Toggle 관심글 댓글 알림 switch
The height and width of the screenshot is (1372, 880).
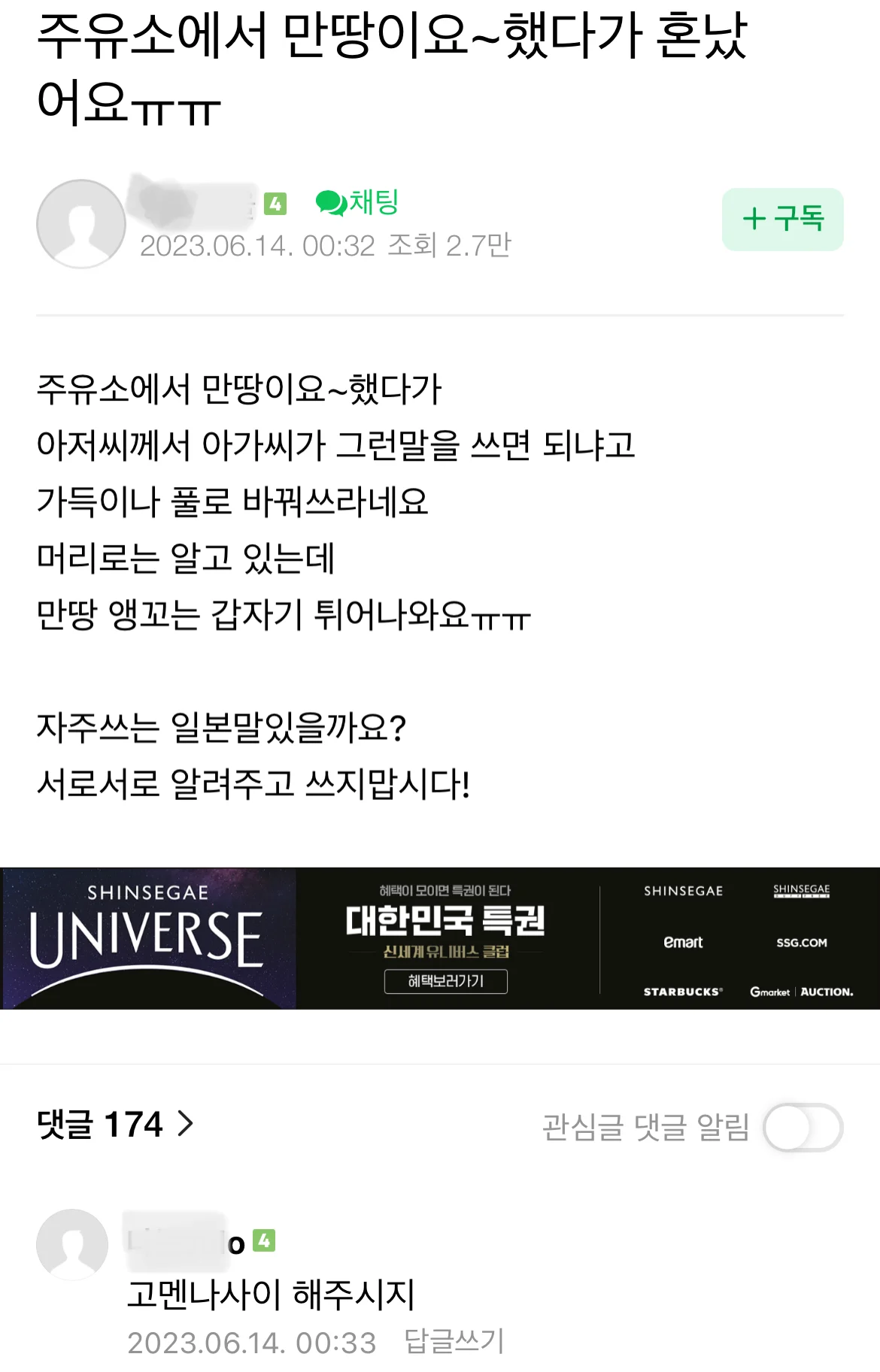pos(803,1127)
